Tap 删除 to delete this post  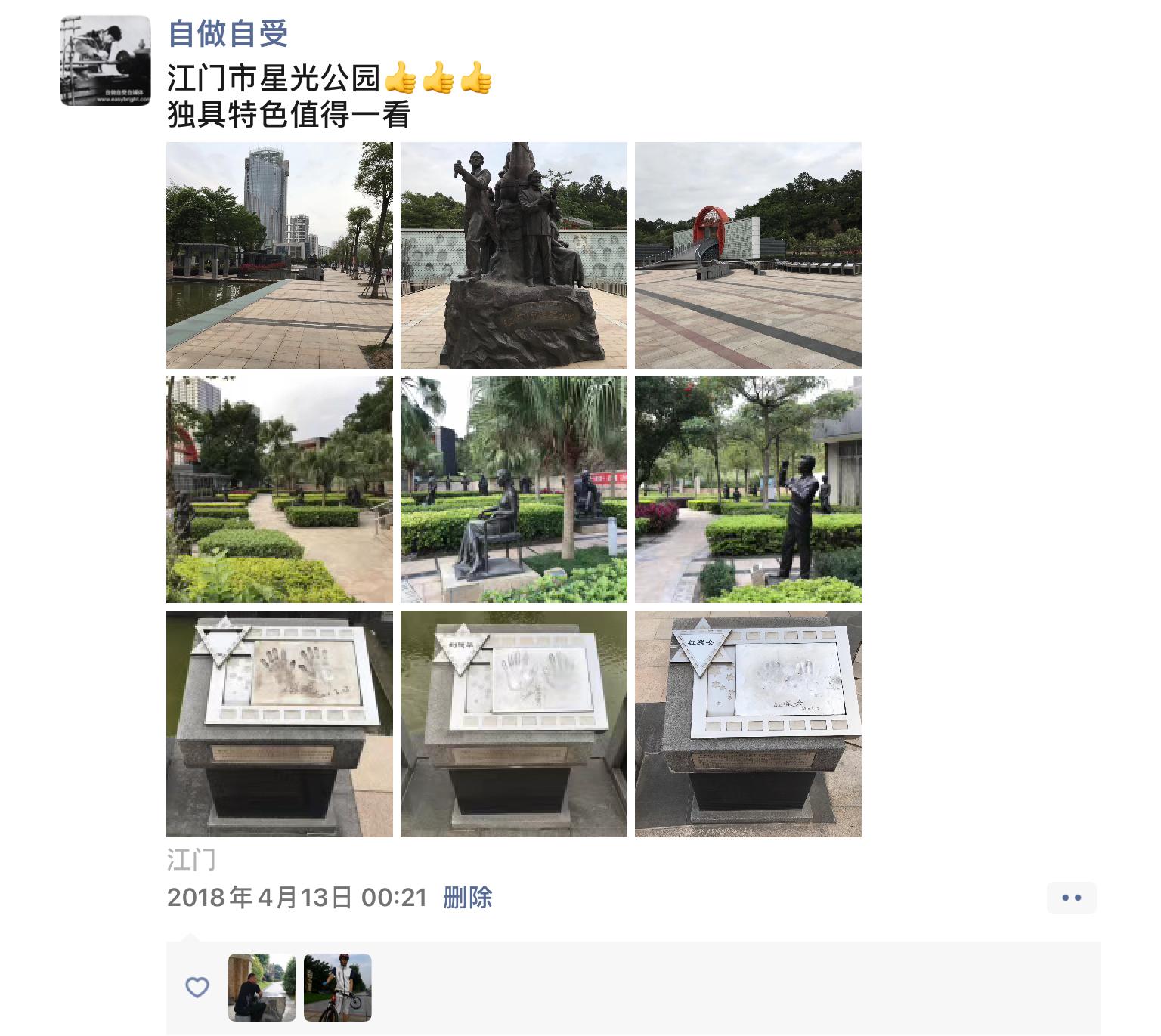468,898
